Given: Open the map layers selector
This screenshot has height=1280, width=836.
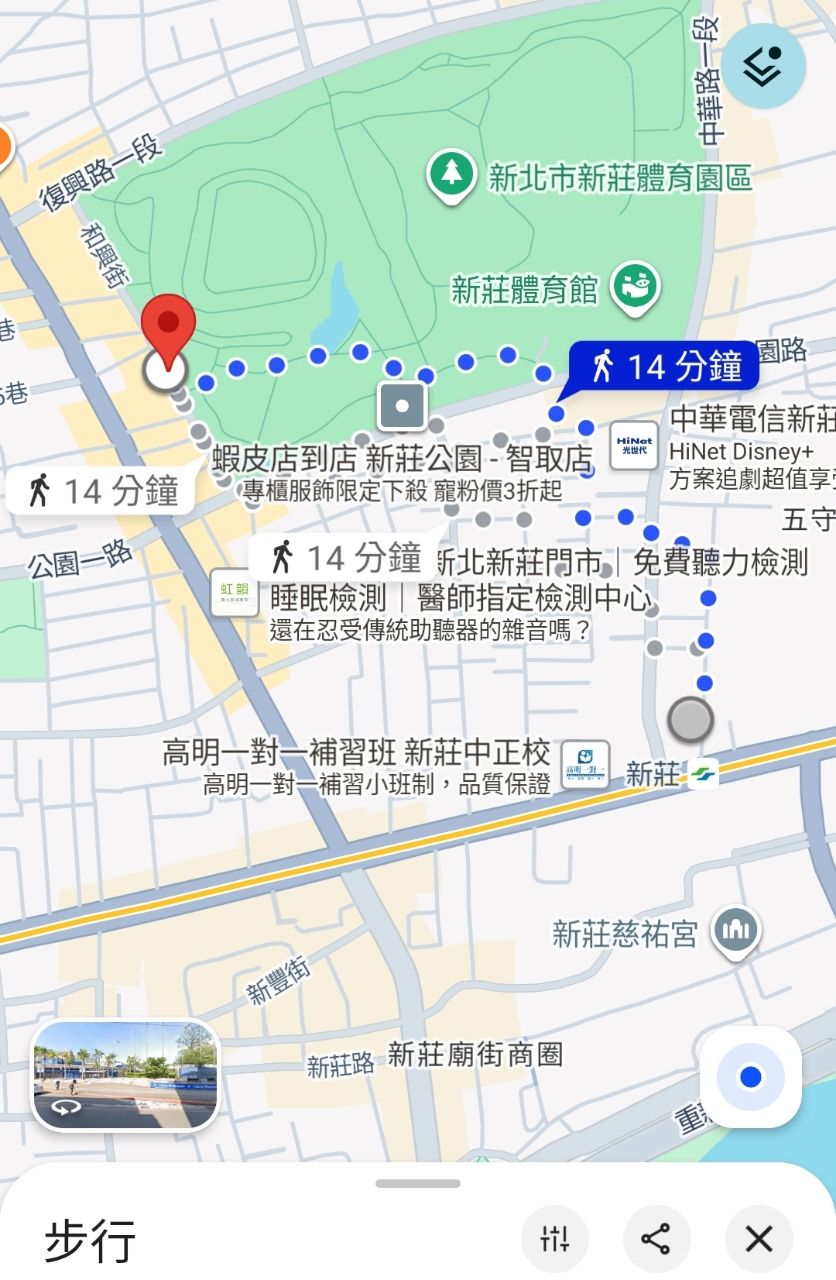Looking at the screenshot, I should coord(763,66).
